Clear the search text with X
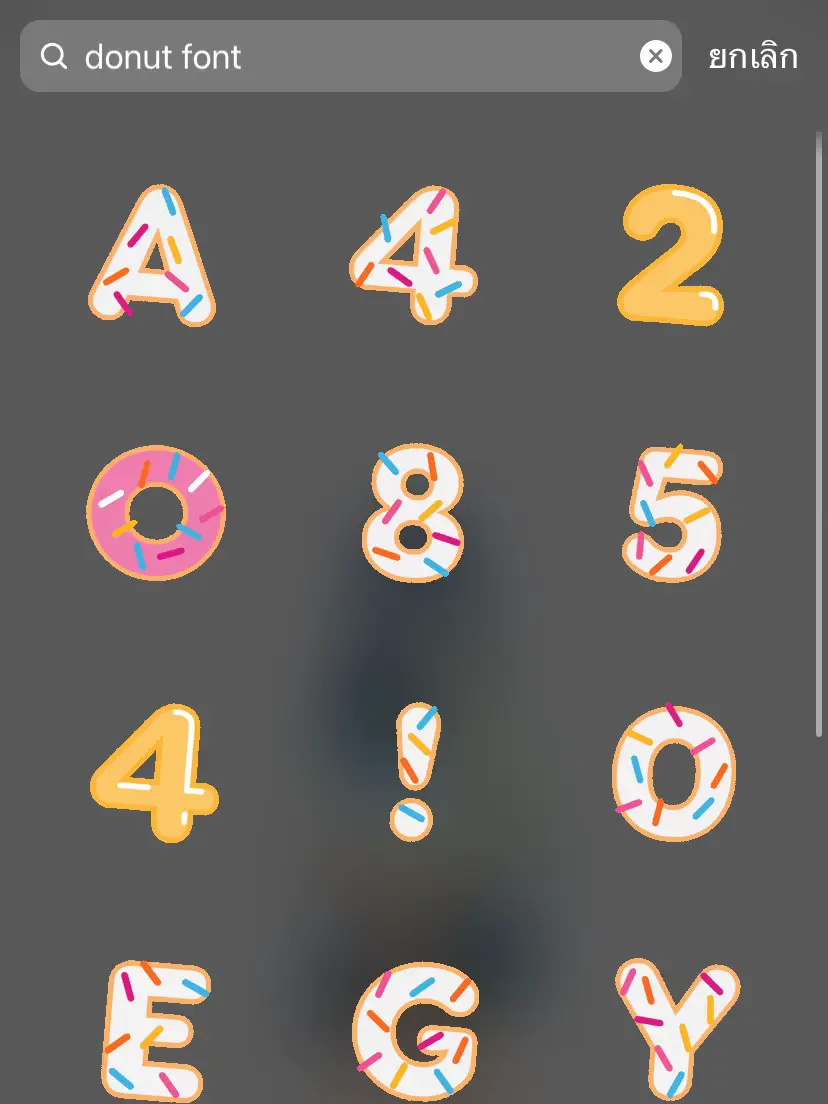 point(655,57)
